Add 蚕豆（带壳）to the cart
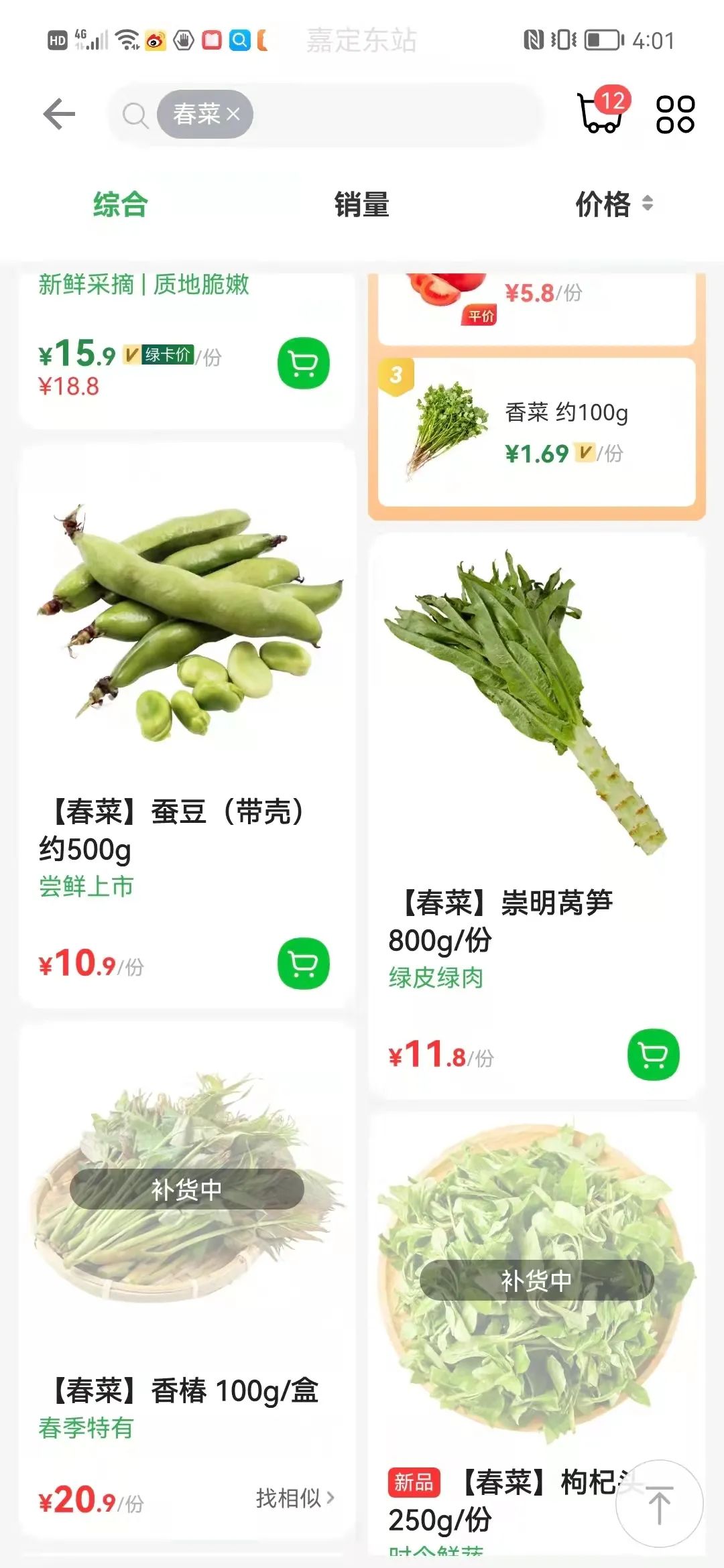 304,964
